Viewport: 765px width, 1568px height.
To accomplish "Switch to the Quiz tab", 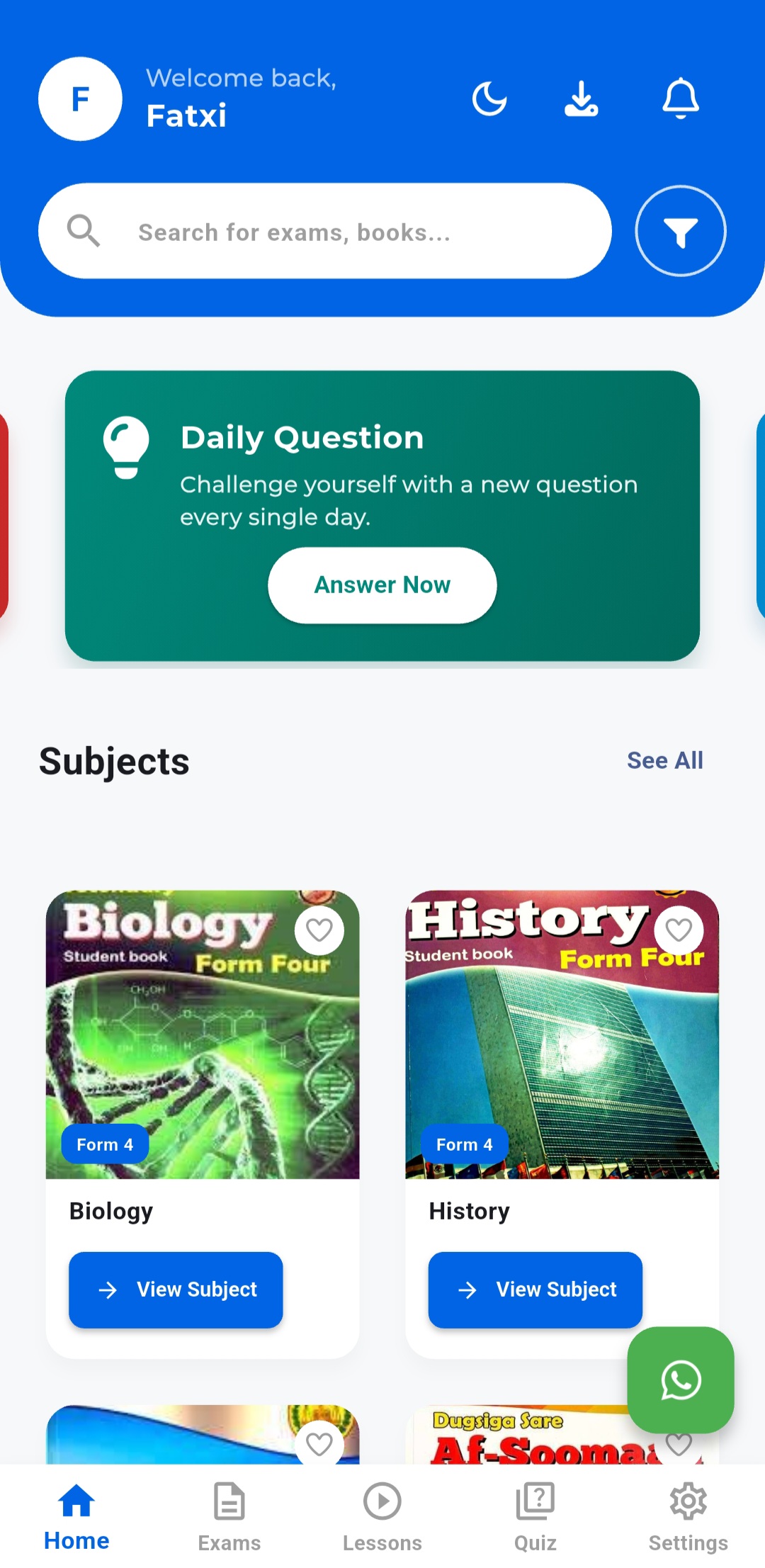I will coord(535,1516).
